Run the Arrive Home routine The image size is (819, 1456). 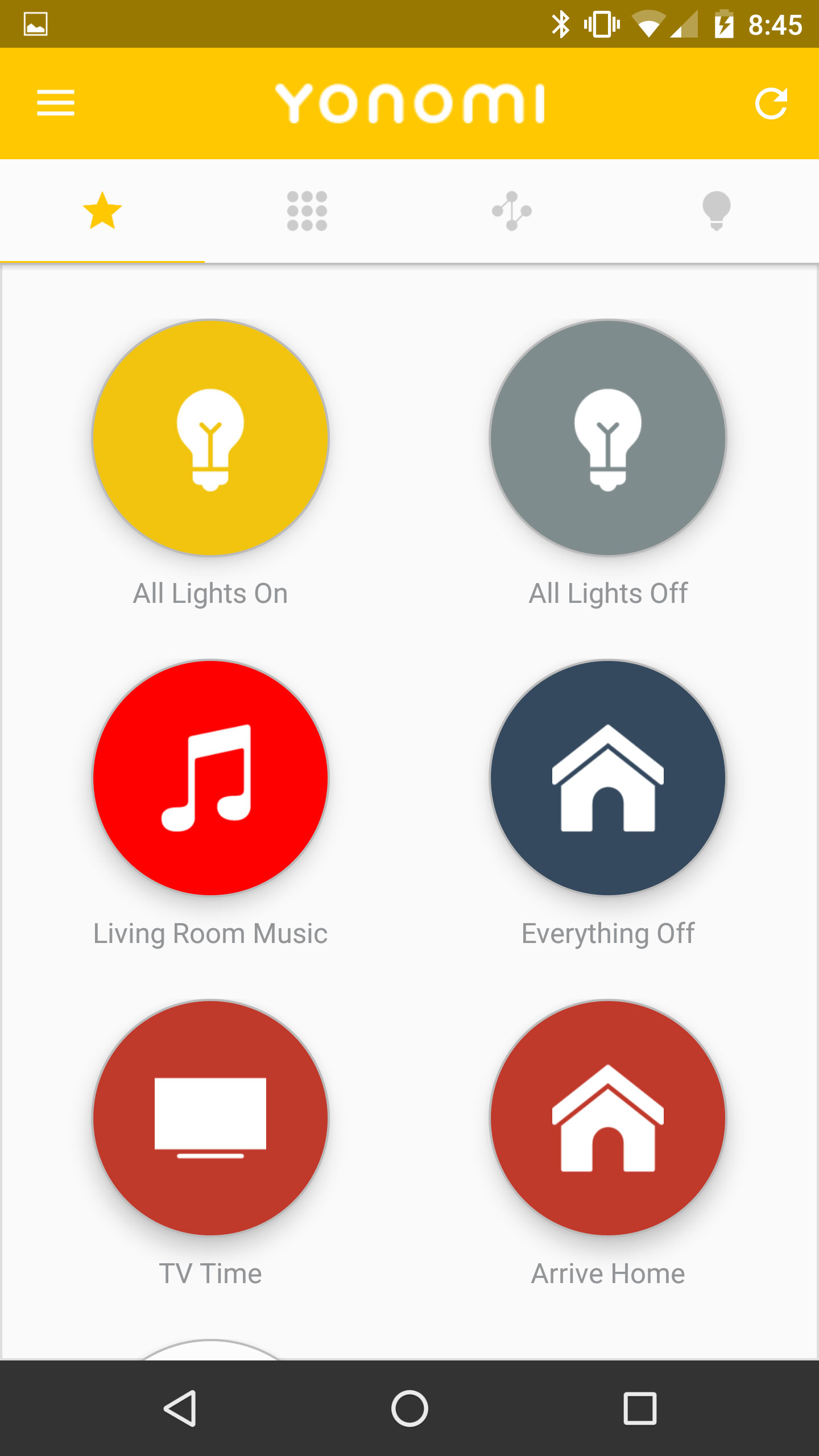click(x=608, y=1118)
